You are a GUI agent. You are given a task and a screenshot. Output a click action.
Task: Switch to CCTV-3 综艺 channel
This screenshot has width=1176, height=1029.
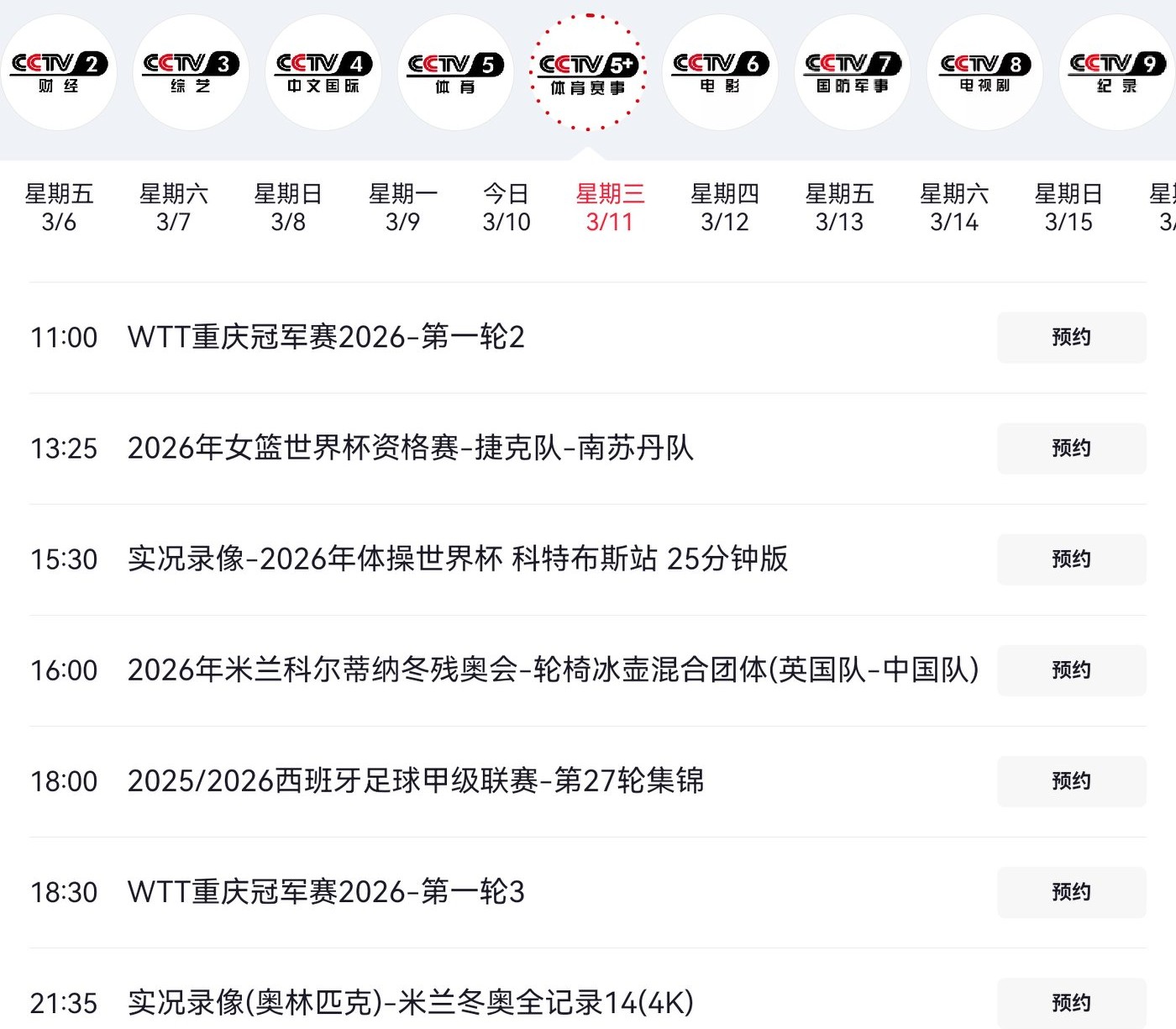tap(191, 72)
